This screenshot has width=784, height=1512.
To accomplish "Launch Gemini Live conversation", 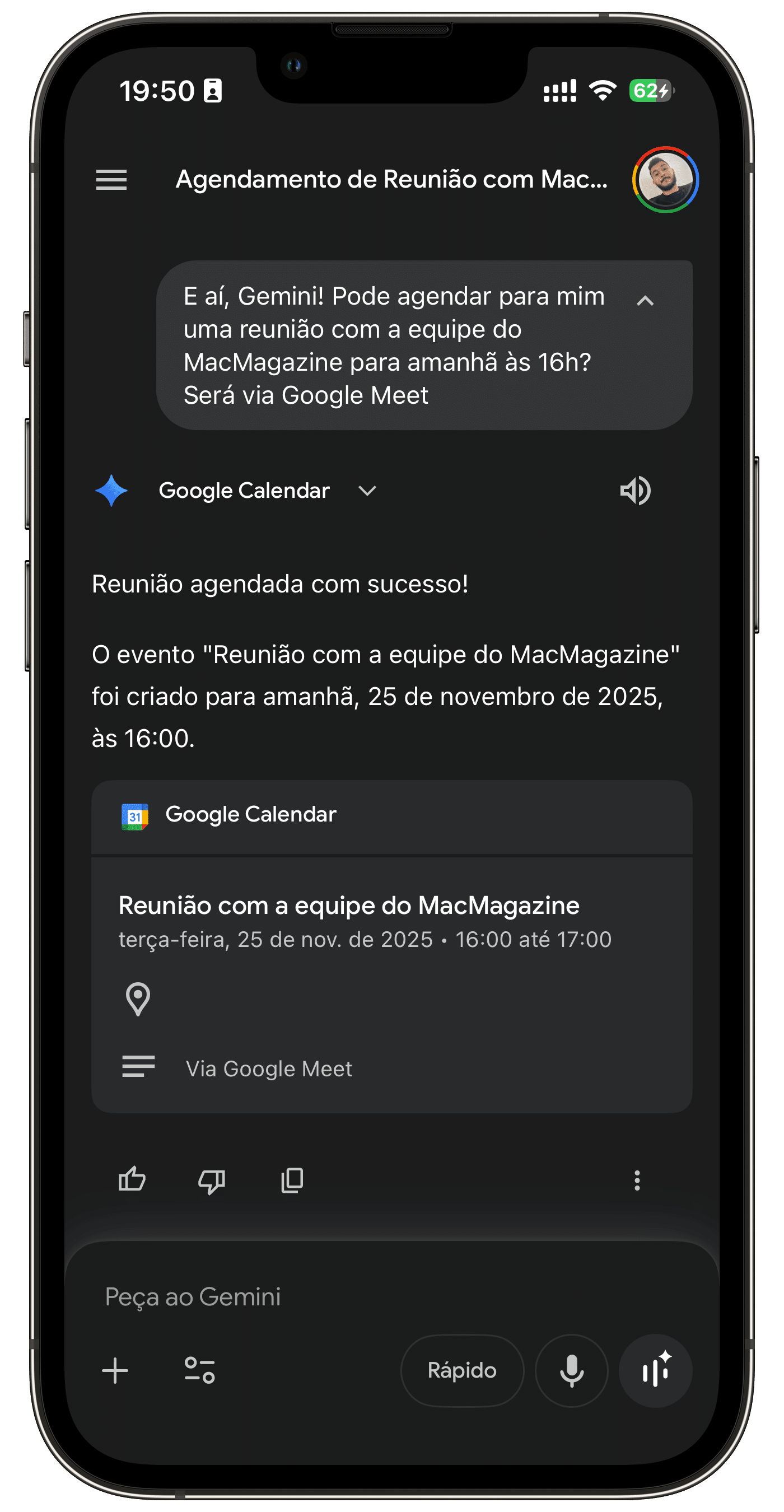I will (656, 1371).
